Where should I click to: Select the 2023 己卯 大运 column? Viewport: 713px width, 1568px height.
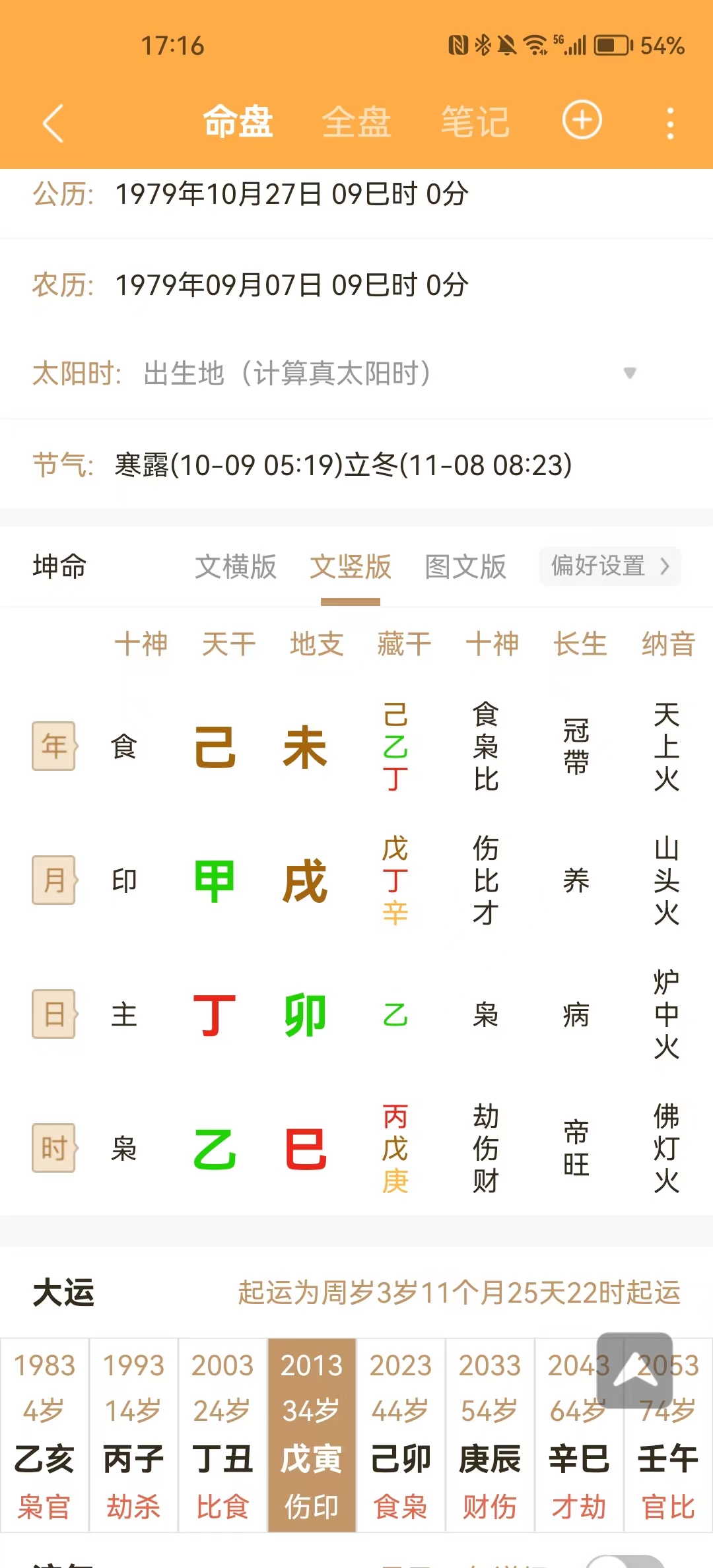pyautogui.click(x=401, y=1435)
